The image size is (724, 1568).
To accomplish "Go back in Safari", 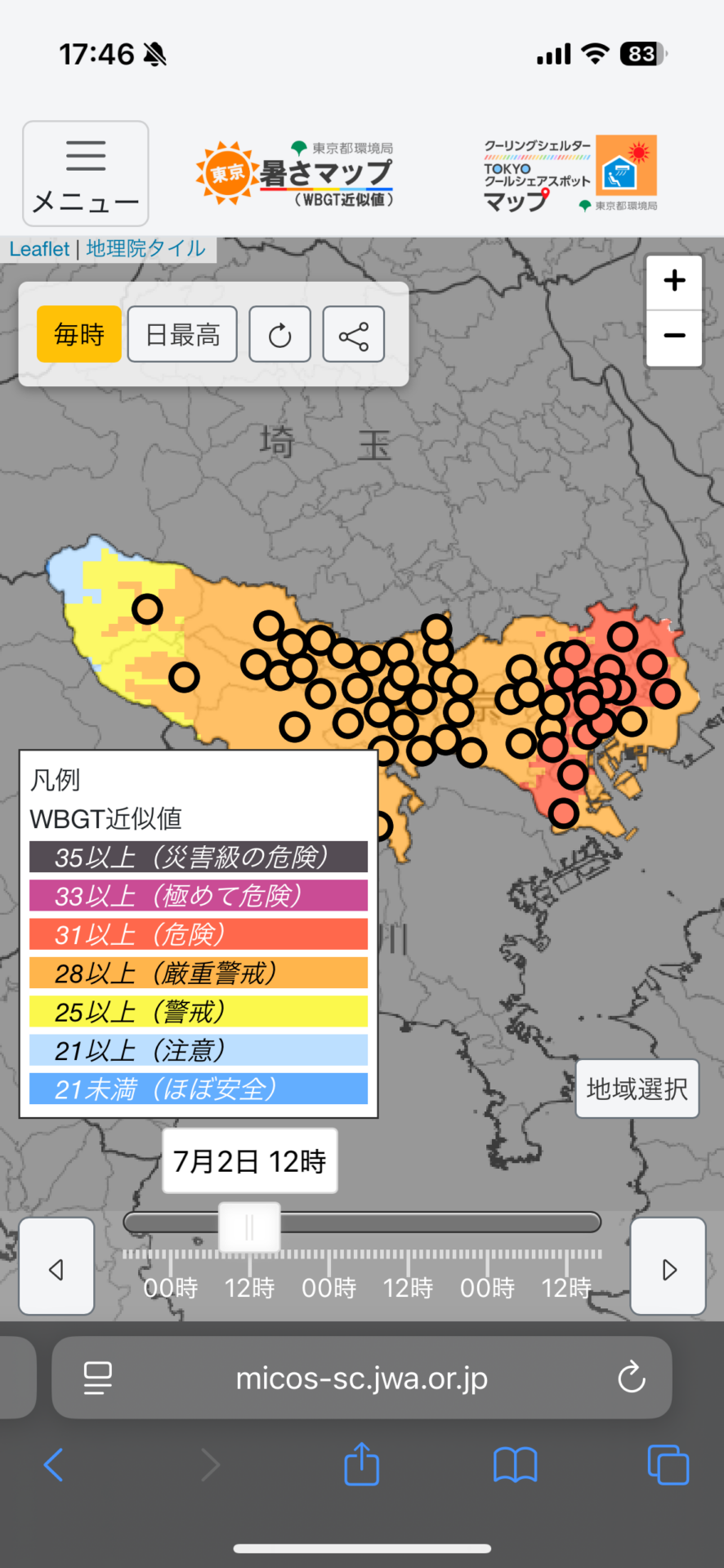I will tap(54, 1464).
